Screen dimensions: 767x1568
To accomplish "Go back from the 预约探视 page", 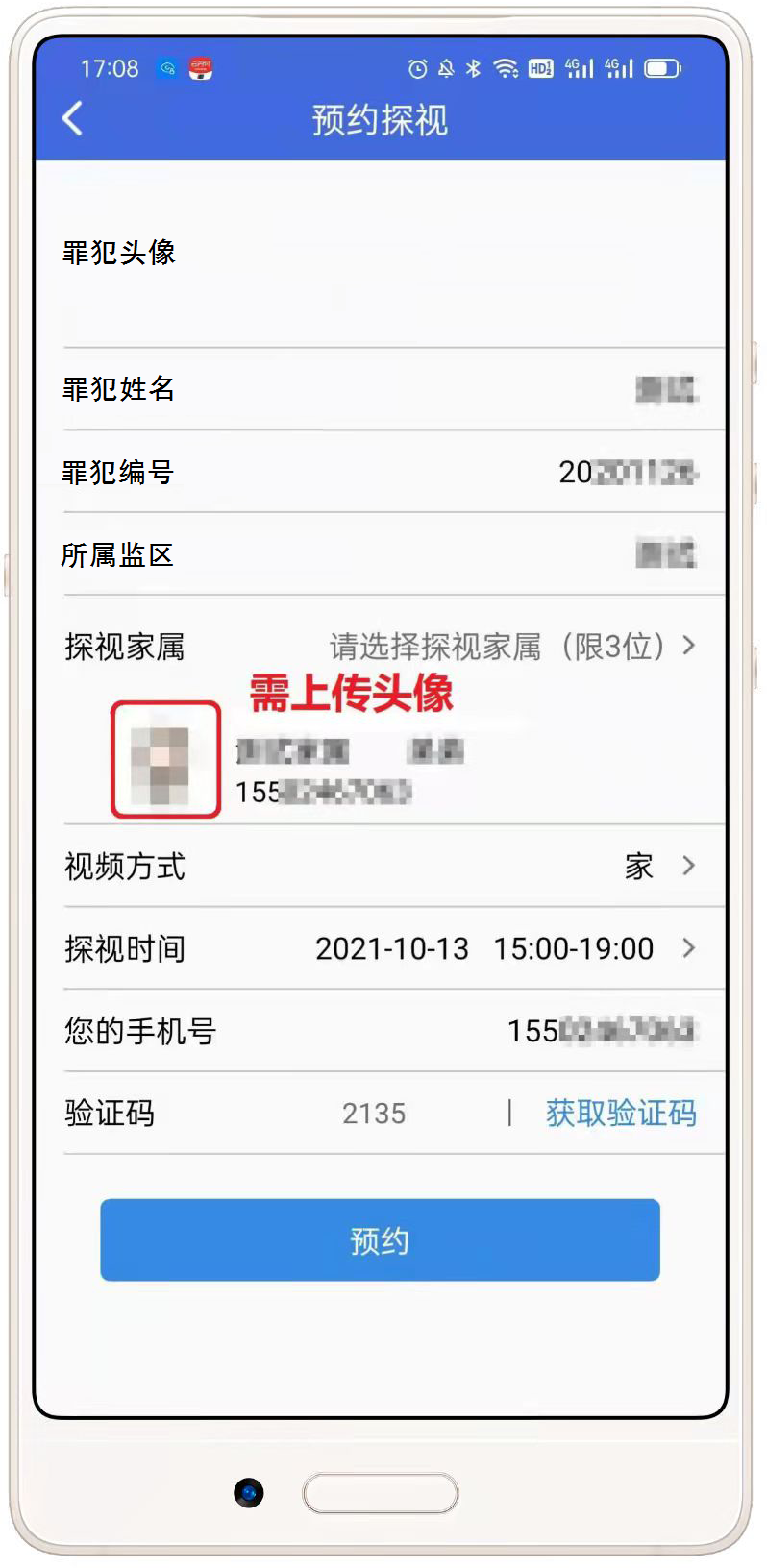I will [73, 119].
